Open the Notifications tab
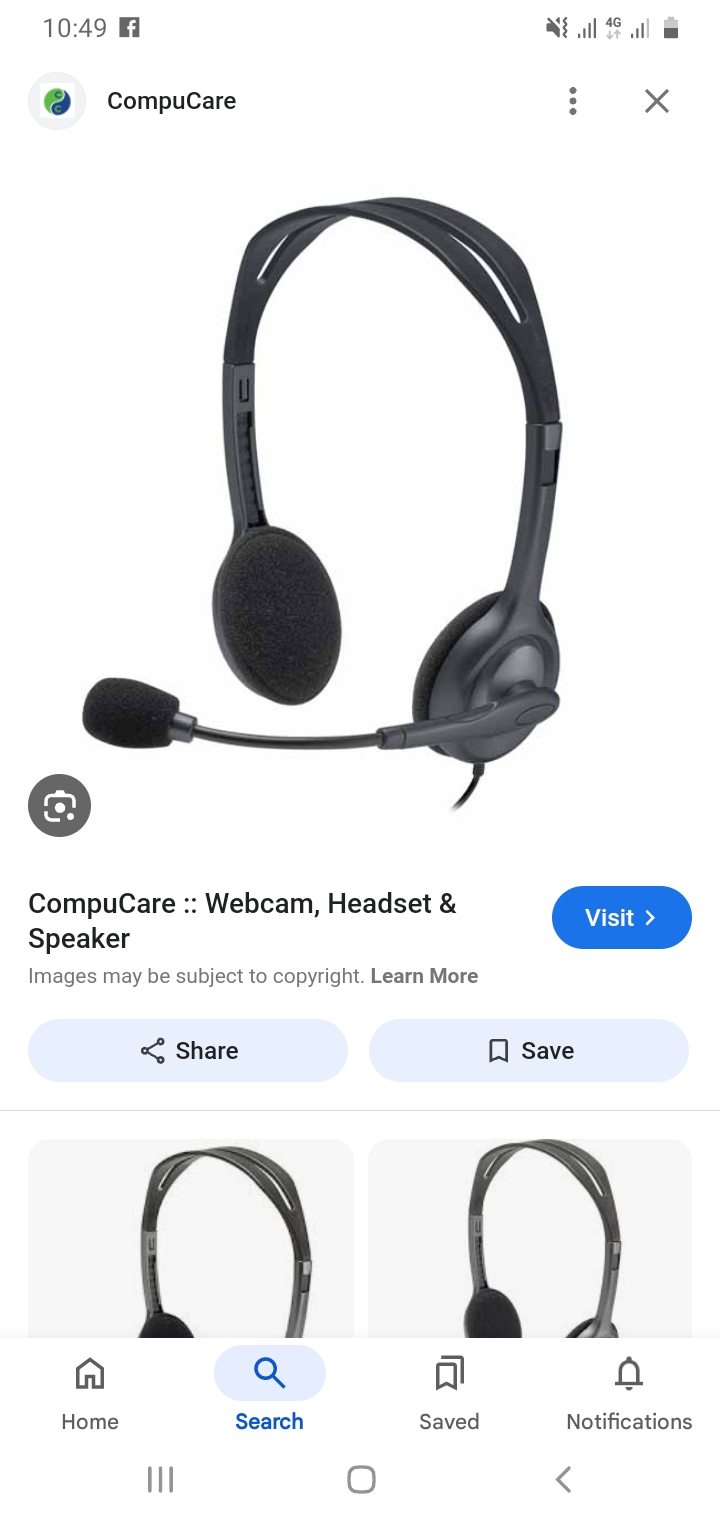This screenshot has width=720, height=1520. 629,1393
